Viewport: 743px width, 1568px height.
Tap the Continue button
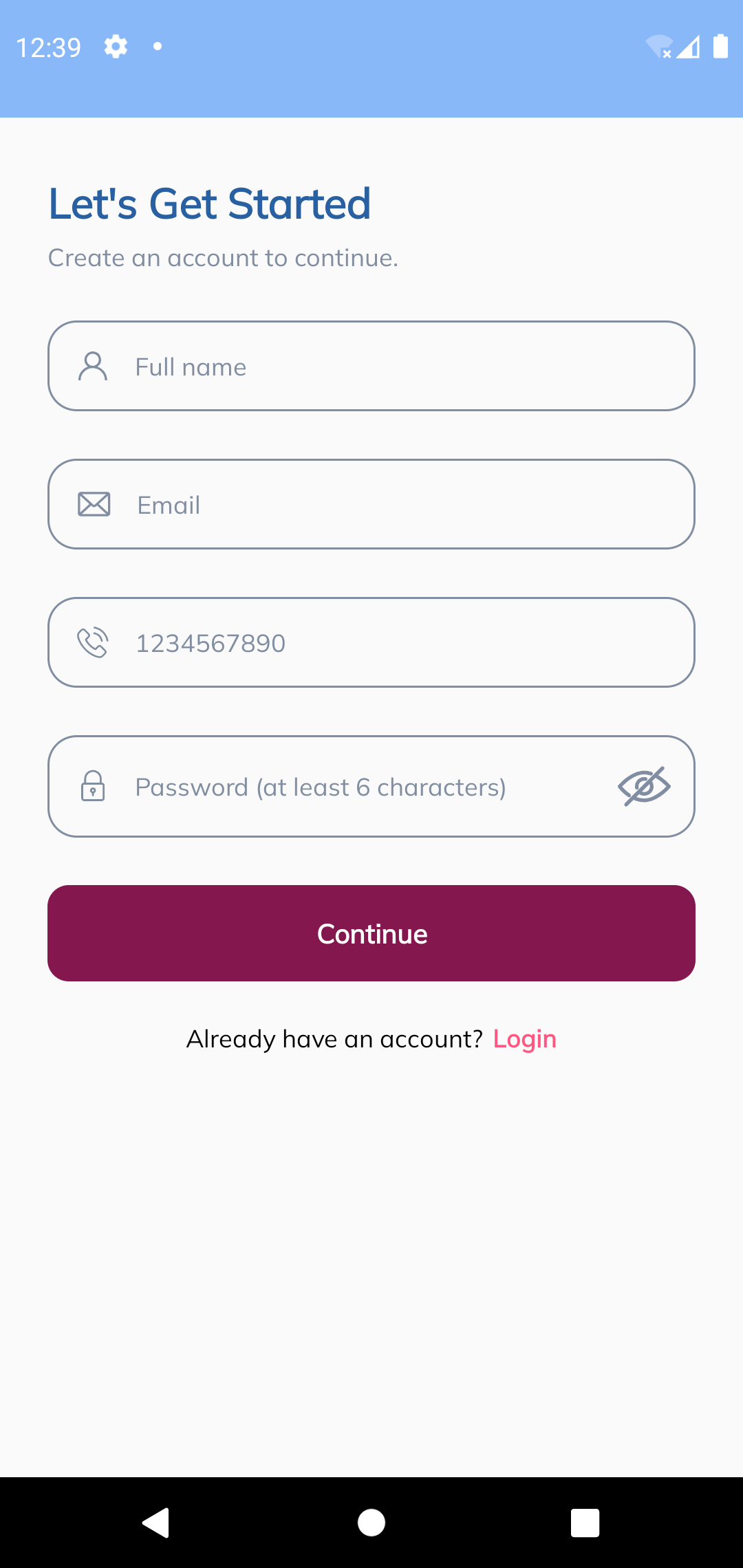point(371,933)
